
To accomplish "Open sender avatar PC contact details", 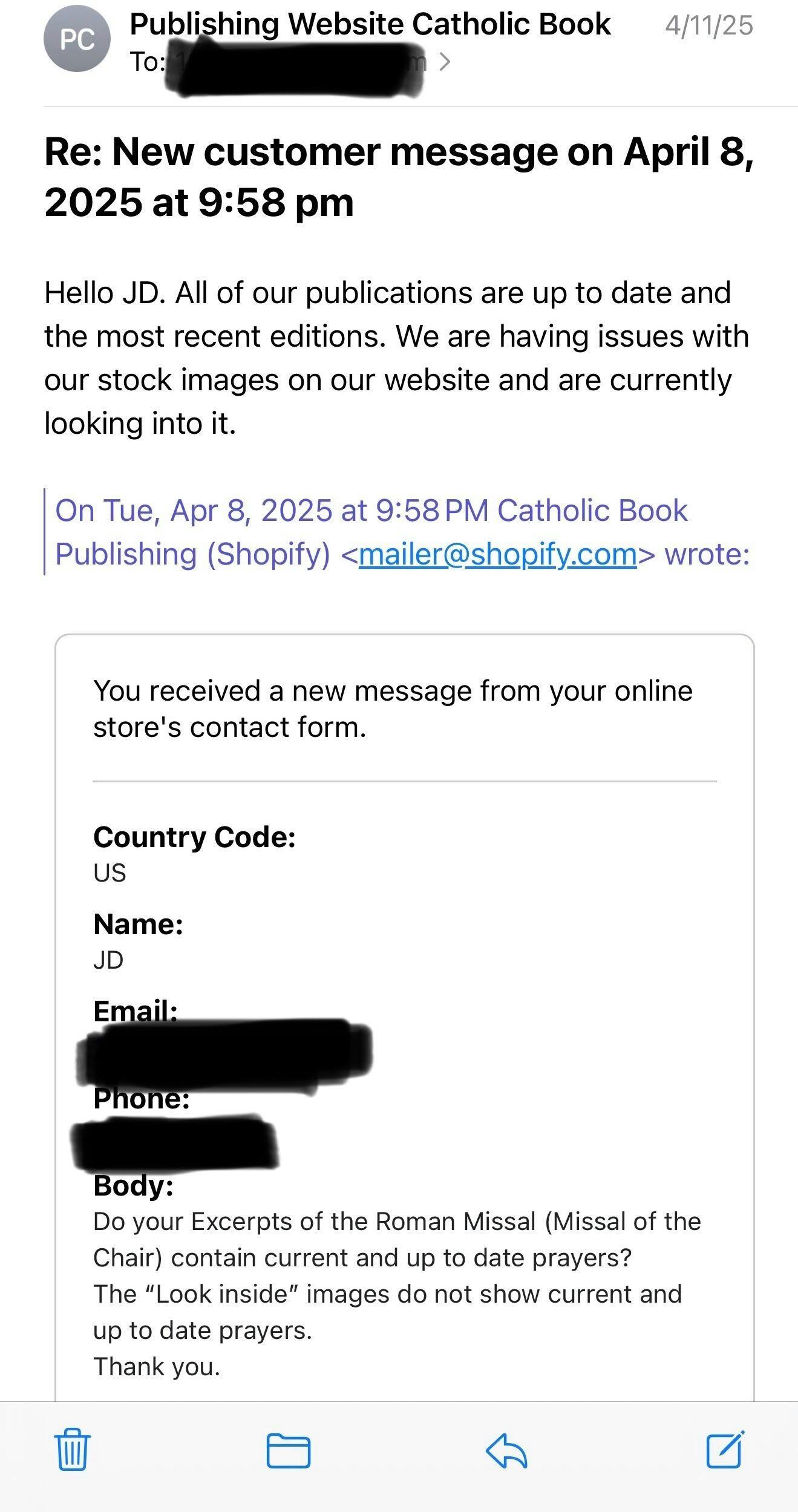I will point(77,39).
